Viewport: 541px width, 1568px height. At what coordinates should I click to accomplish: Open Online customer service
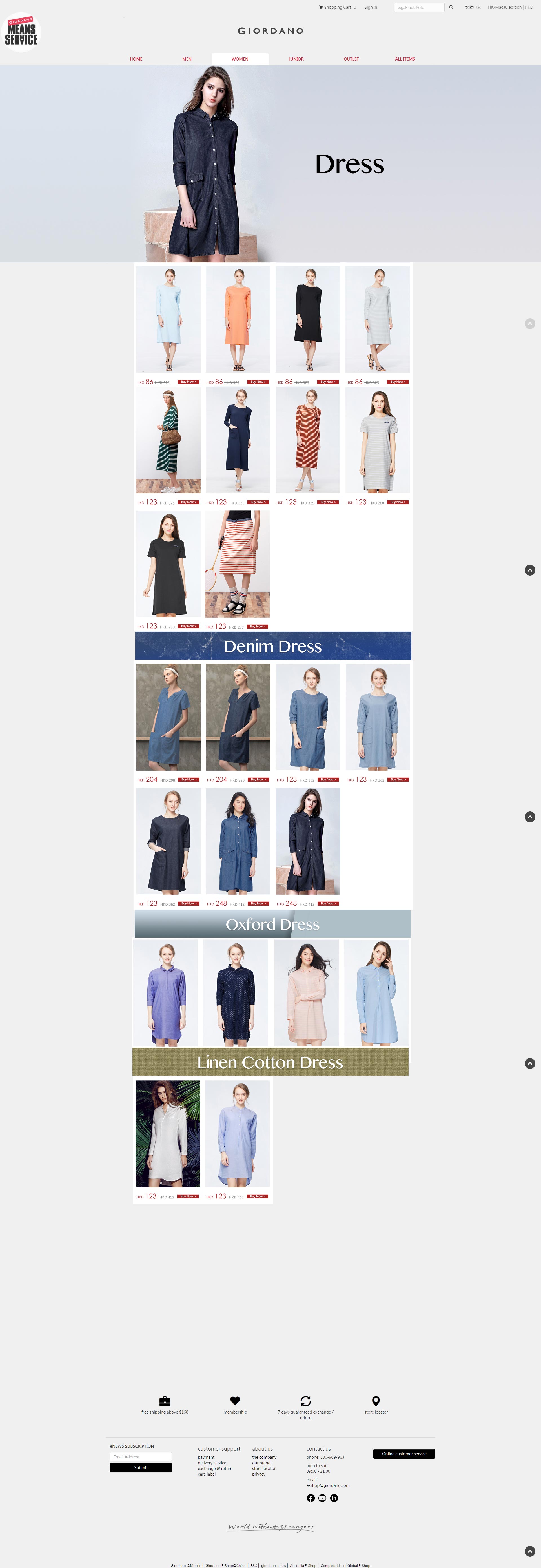coord(404,1454)
